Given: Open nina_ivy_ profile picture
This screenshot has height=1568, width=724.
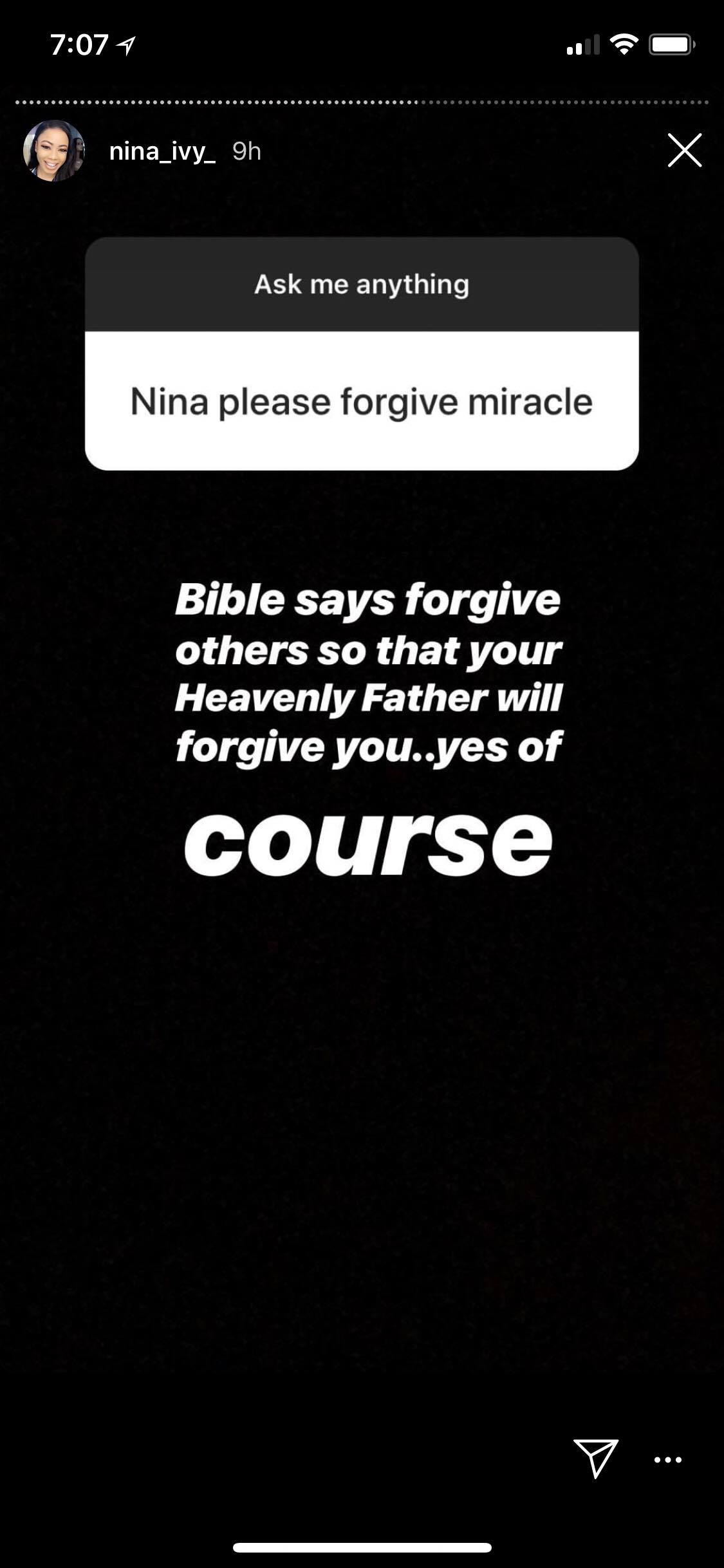Looking at the screenshot, I should pyautogui.click(x=54, y=151).
